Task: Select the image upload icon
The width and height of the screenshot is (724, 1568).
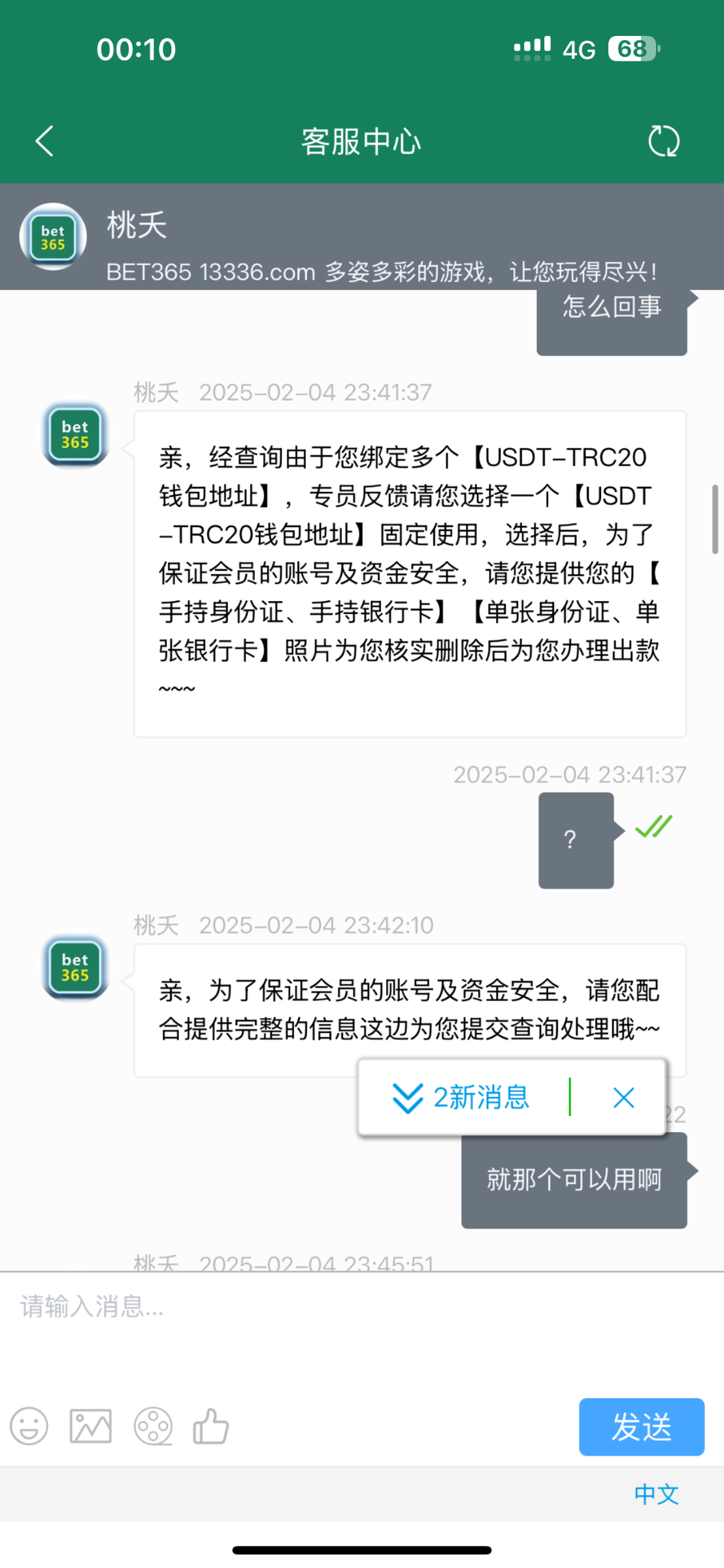Action: pyautogui.click(x=90, y=1427)
